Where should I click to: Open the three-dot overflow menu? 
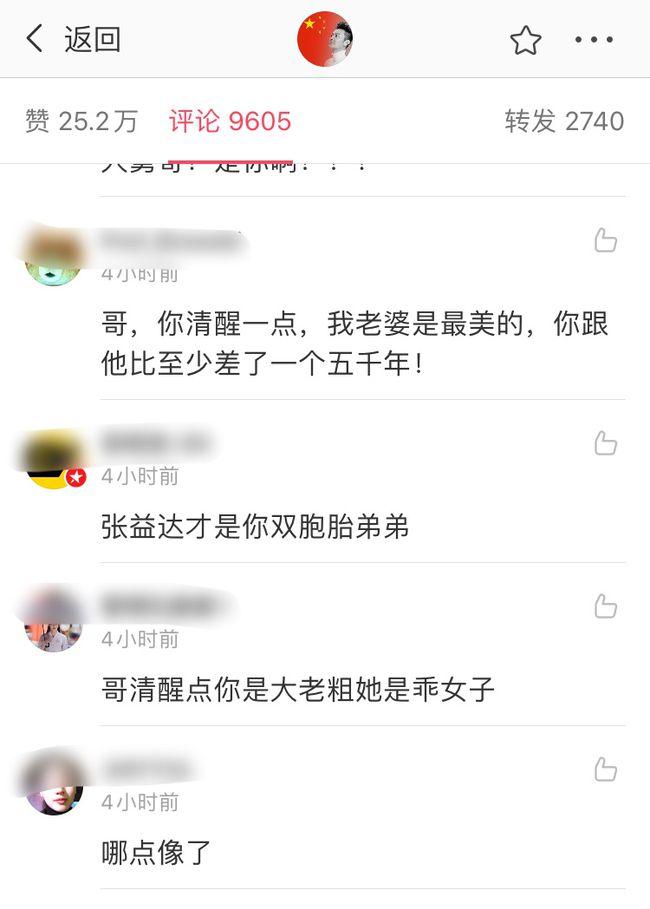click(593, 40)
